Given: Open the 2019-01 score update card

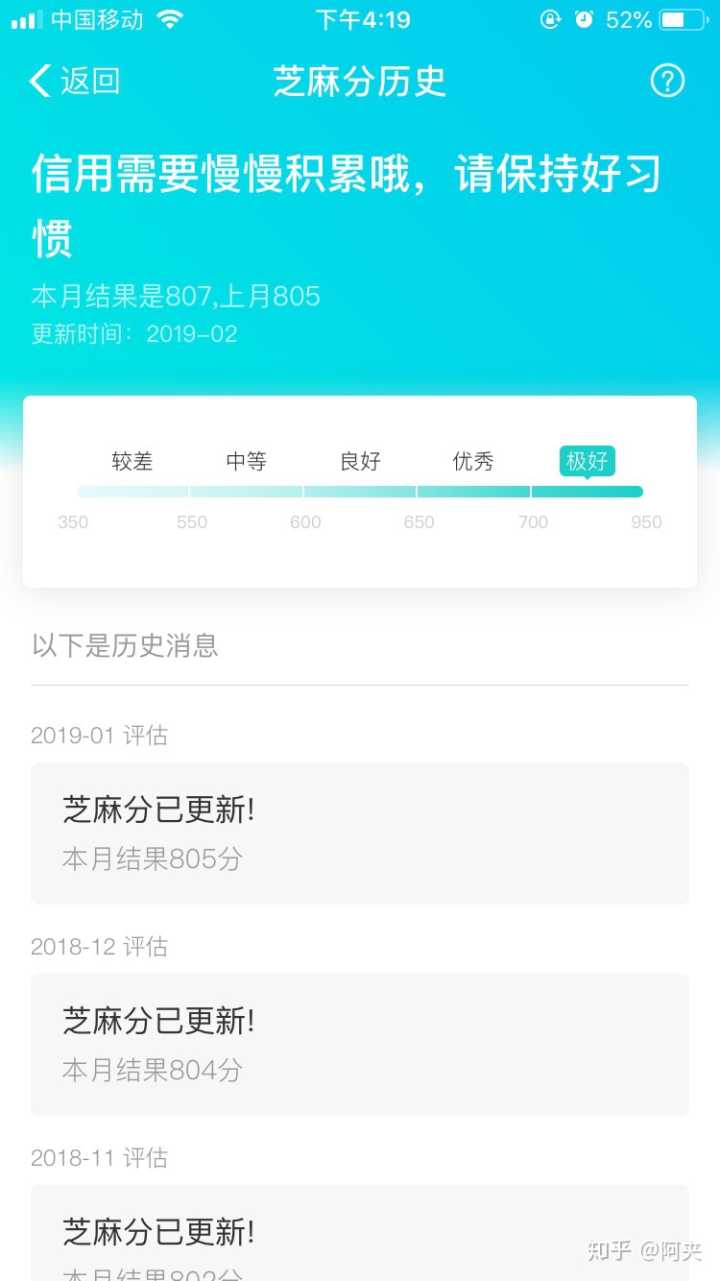Looking at the screenshot, I should point(359,833).
